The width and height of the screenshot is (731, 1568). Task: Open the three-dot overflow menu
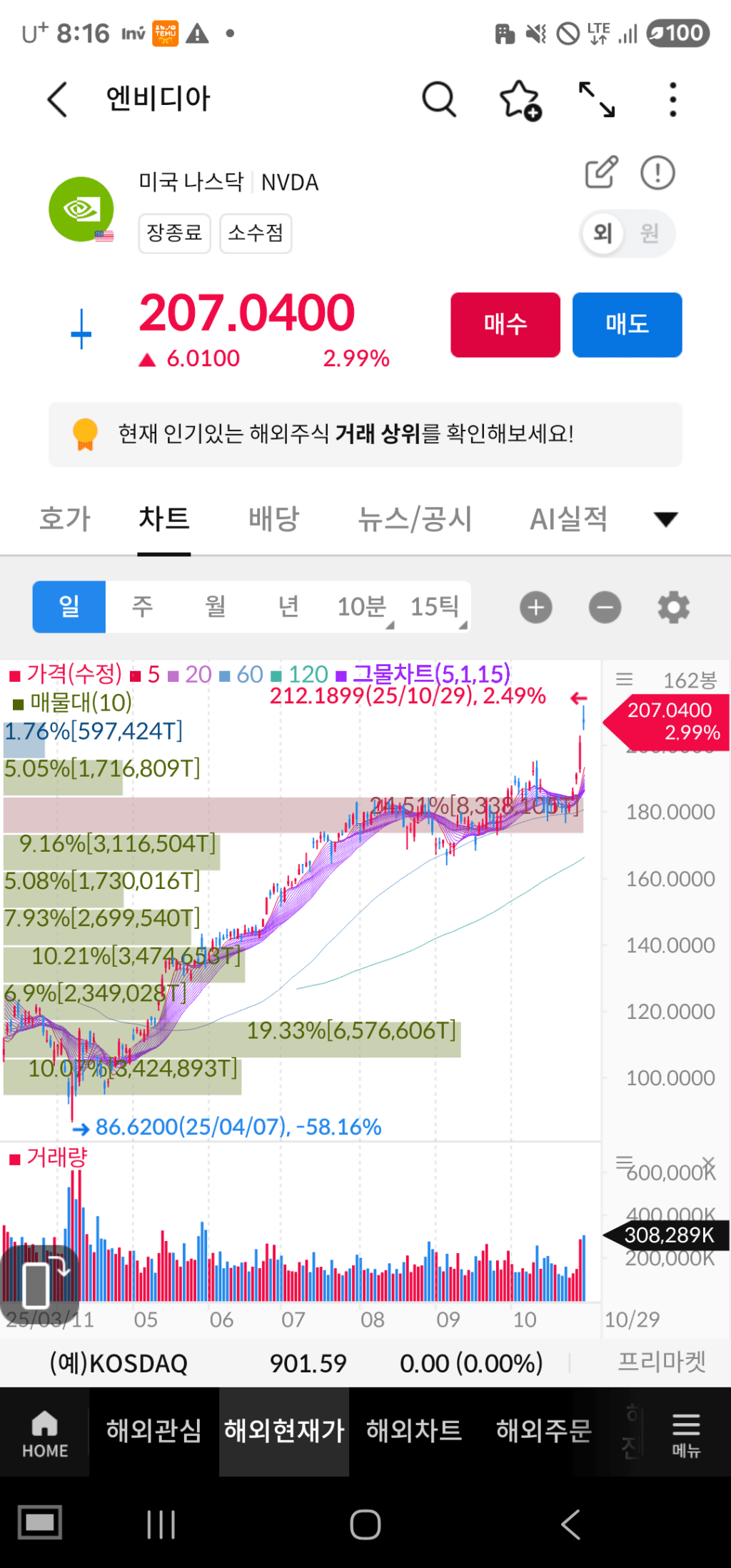coord(672,99)
